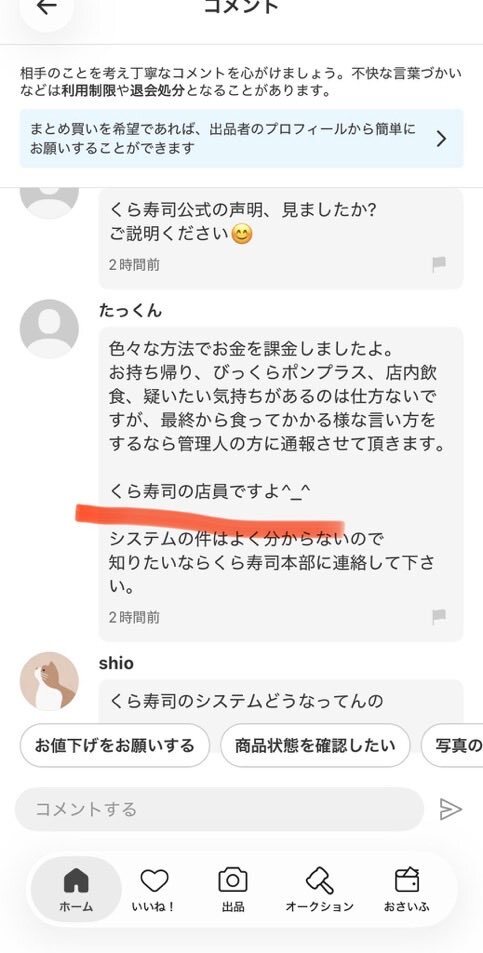Open the まとめ買い bulk-purchase banner
483x953 pixels.
(241, 139)
